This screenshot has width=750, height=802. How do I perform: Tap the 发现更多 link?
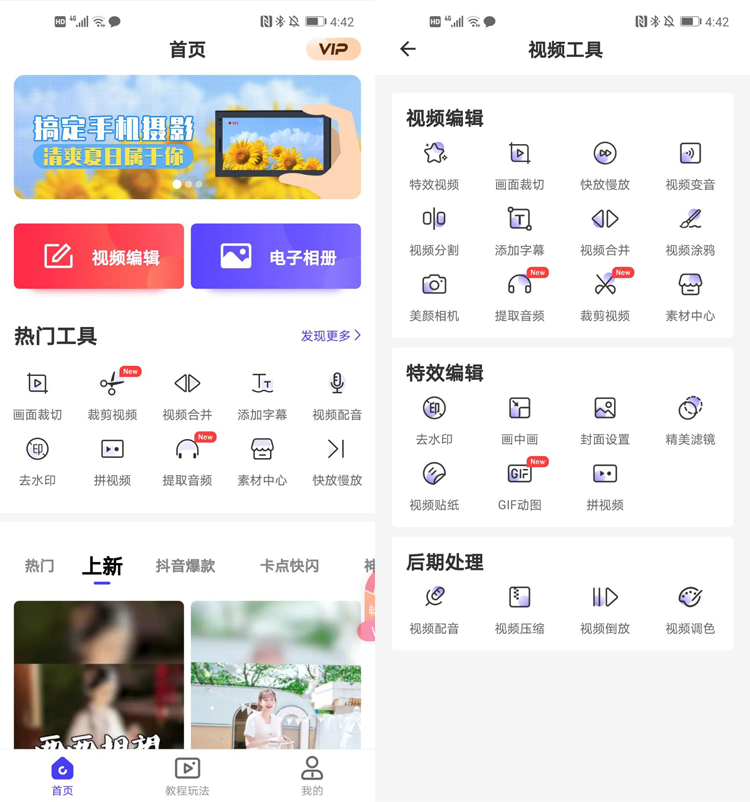tap(331, 336)
